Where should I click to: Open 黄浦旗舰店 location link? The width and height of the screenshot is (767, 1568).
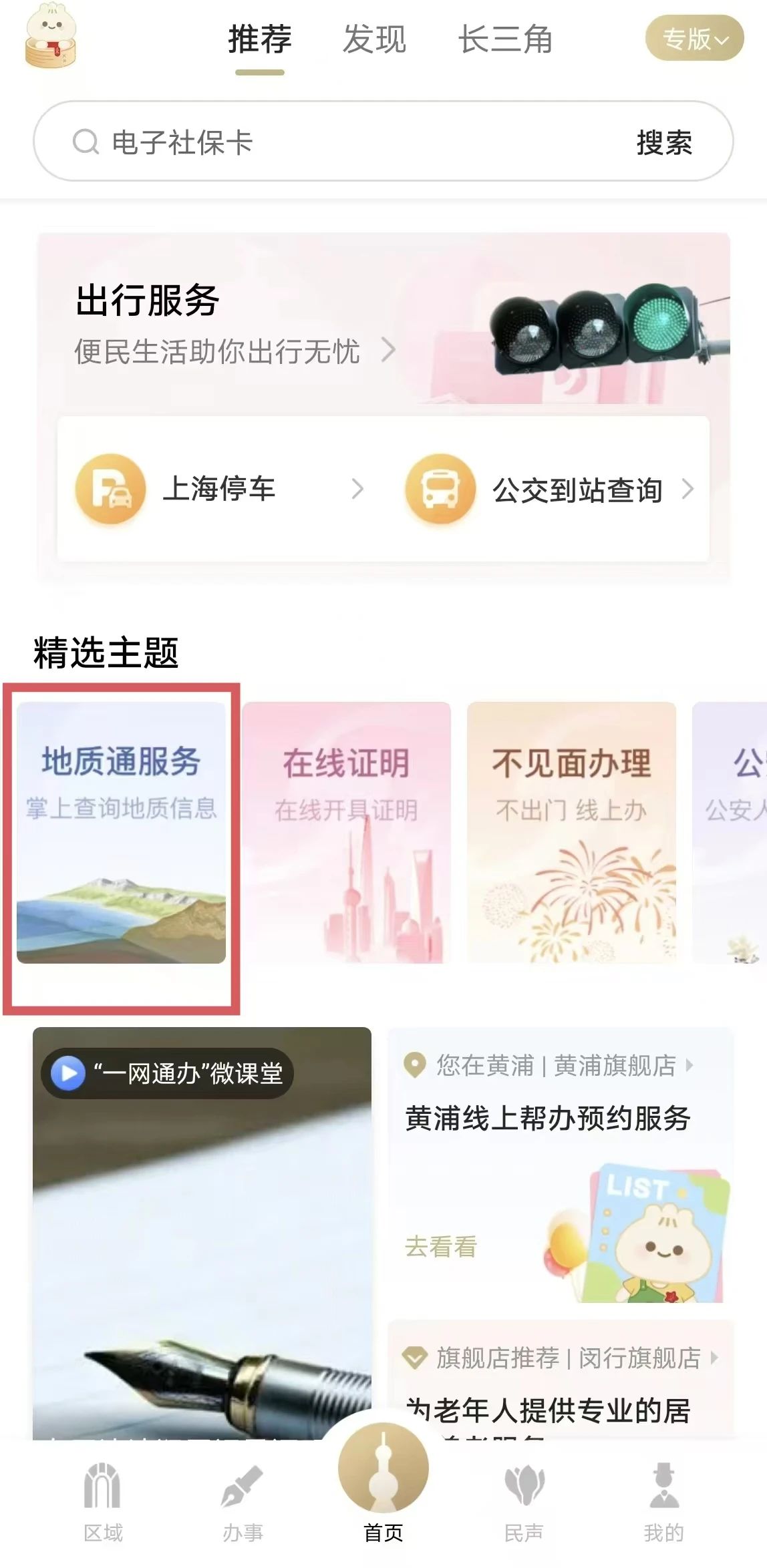(613, 1065)
